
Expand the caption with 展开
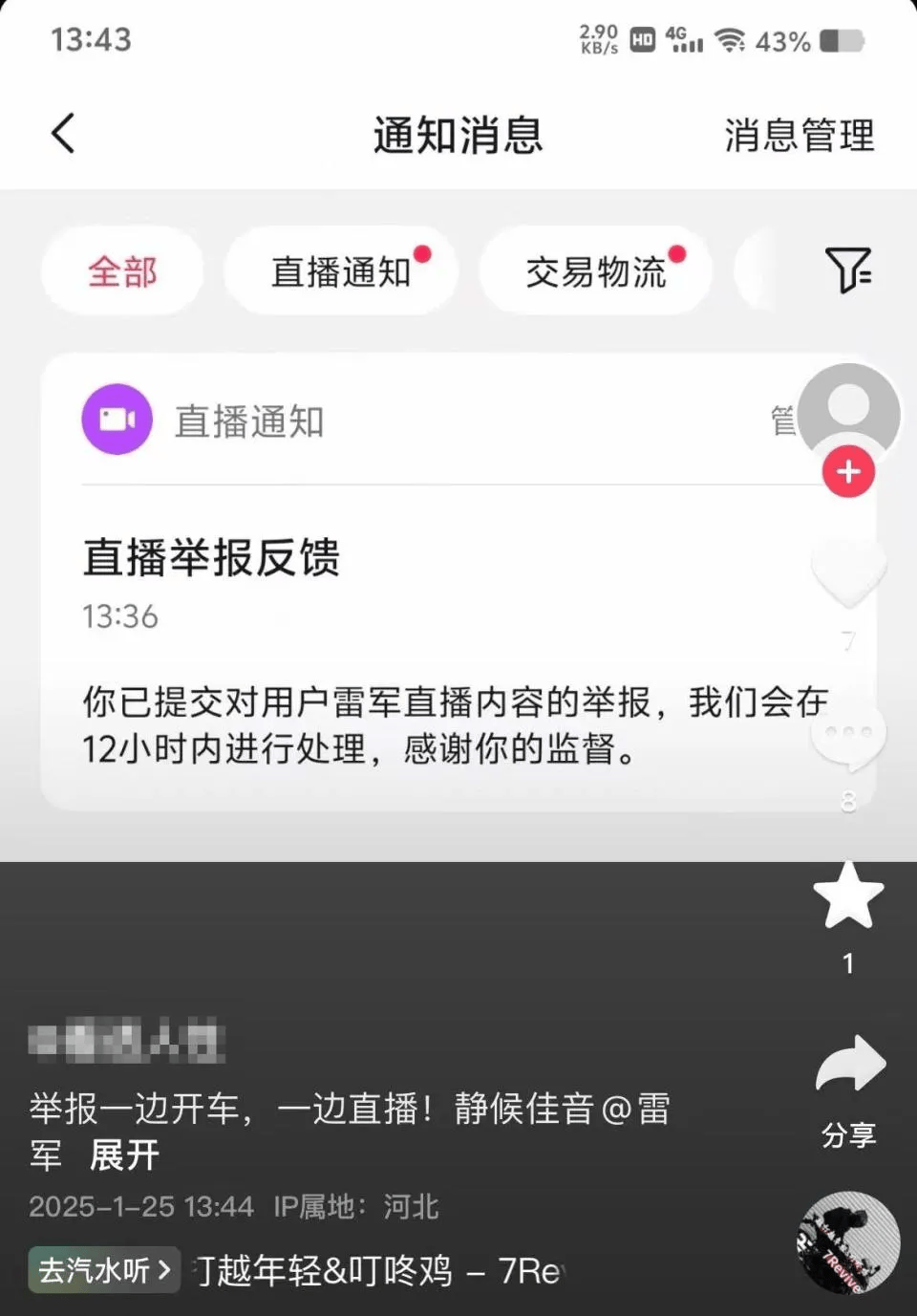125,1157
